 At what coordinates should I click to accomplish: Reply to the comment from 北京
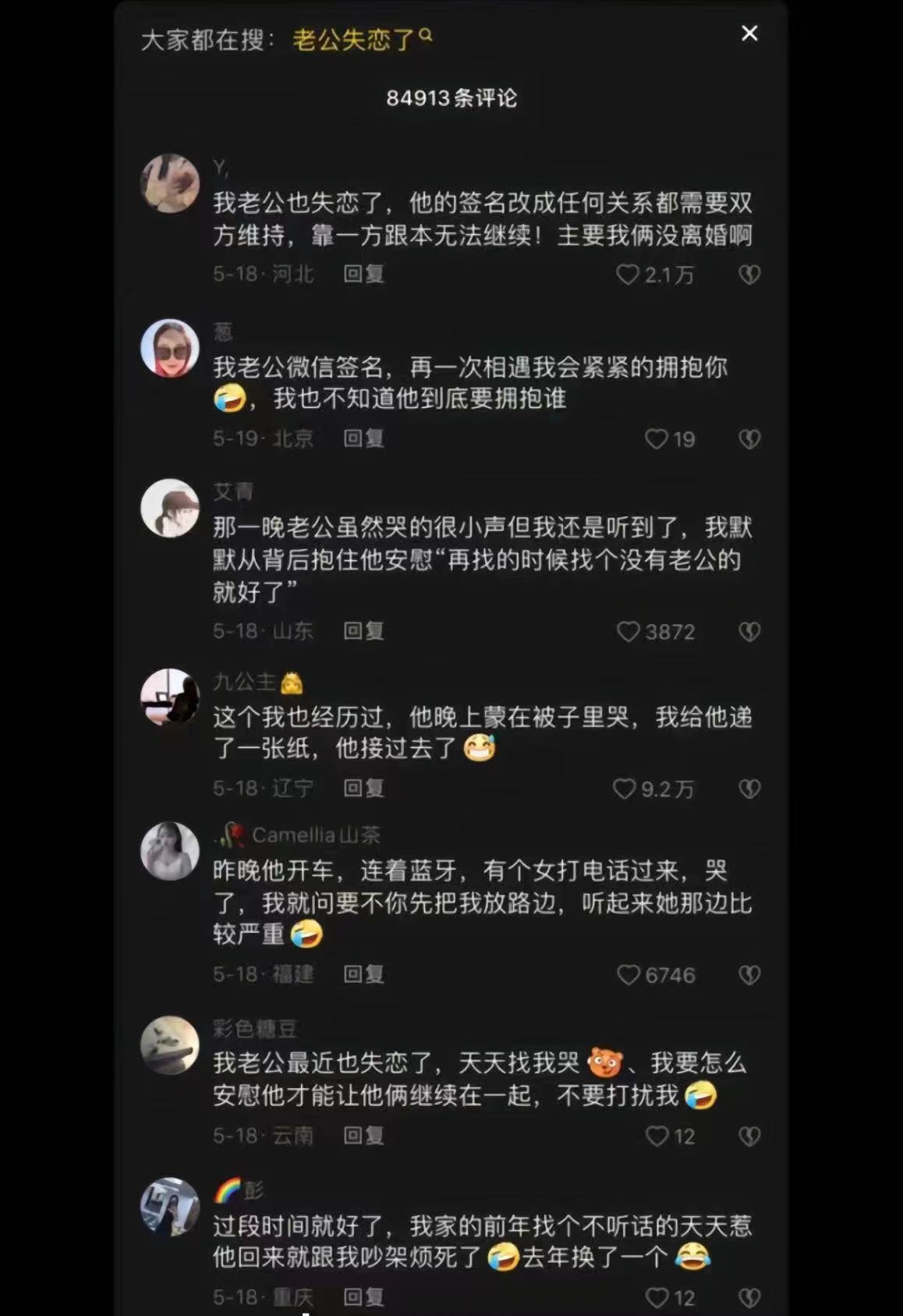pos(363,438)
